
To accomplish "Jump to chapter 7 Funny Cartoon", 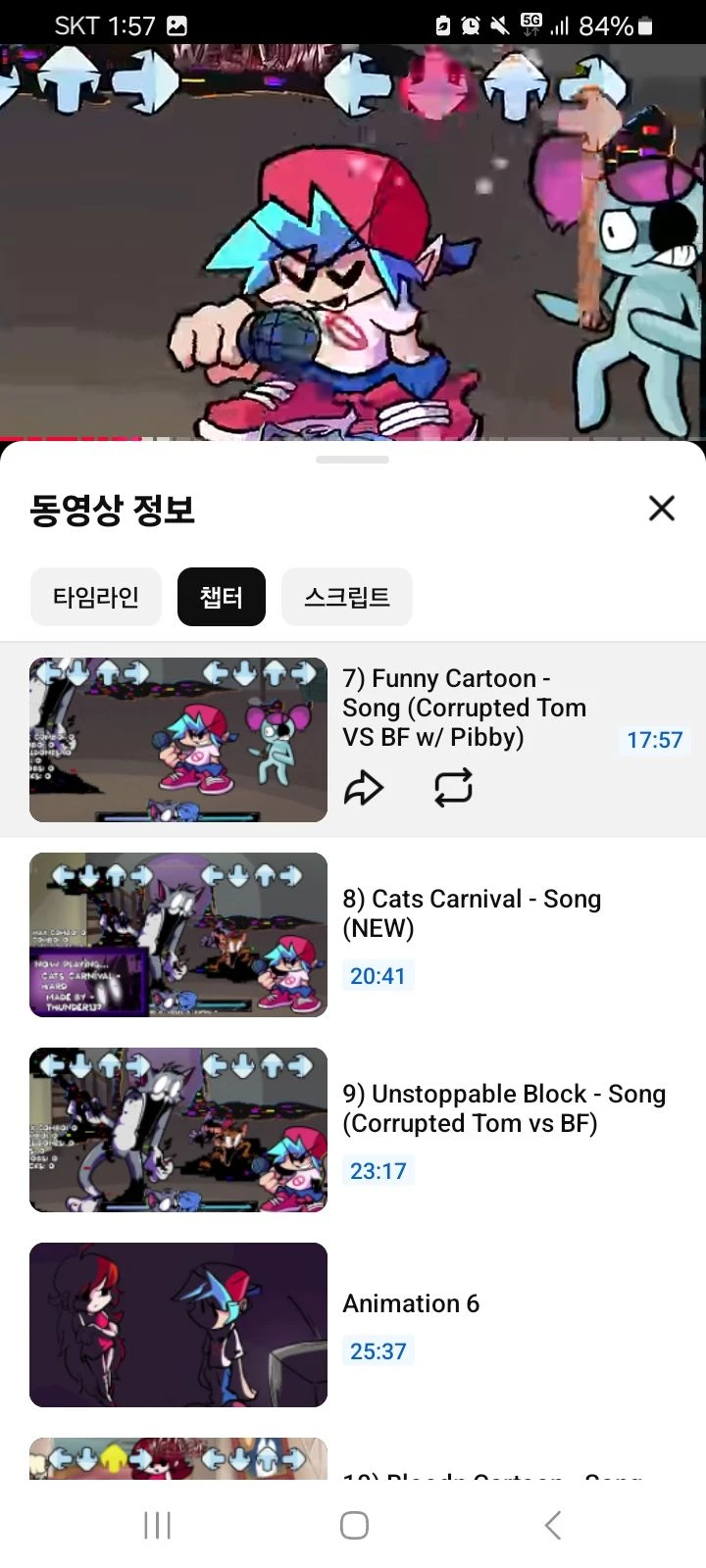I will (x=463, y=707).
